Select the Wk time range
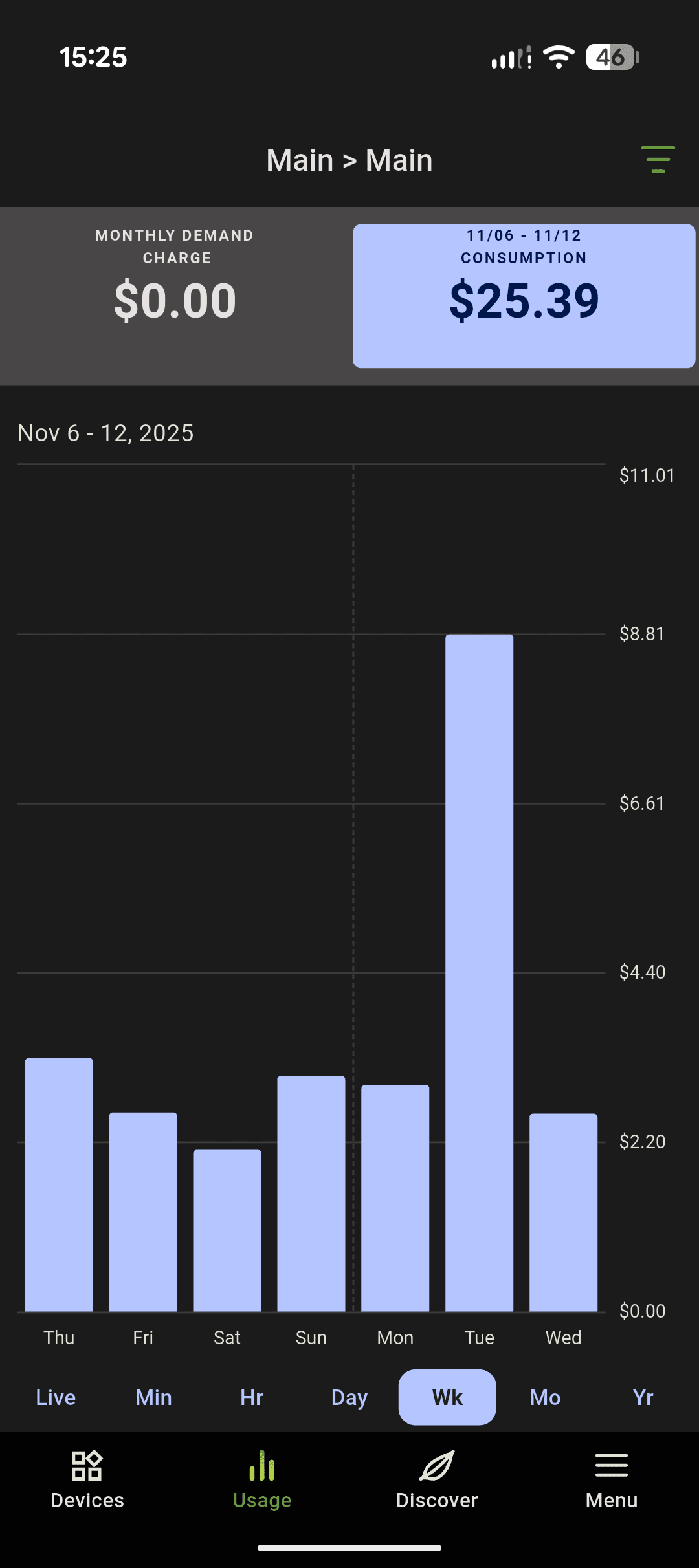 point(447,1397)
